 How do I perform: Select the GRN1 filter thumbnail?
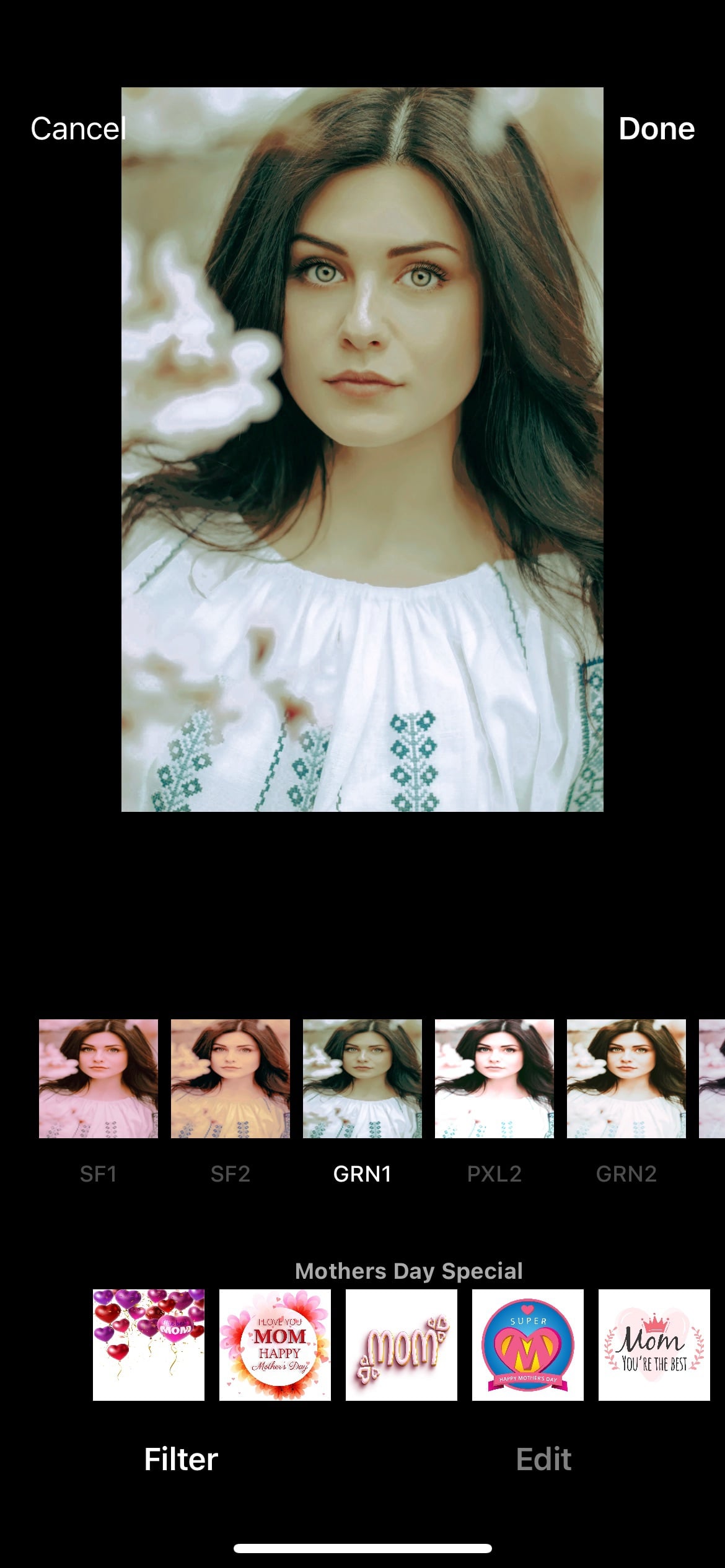coord(362,1079)
